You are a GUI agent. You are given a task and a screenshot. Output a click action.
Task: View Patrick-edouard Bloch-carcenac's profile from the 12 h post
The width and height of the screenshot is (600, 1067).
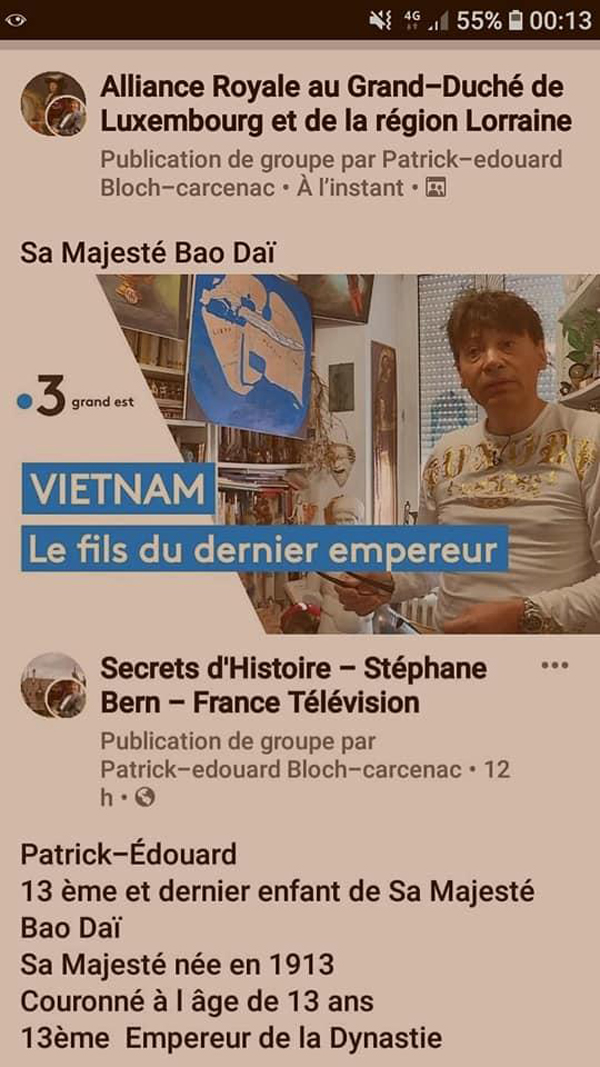point(280,769)
